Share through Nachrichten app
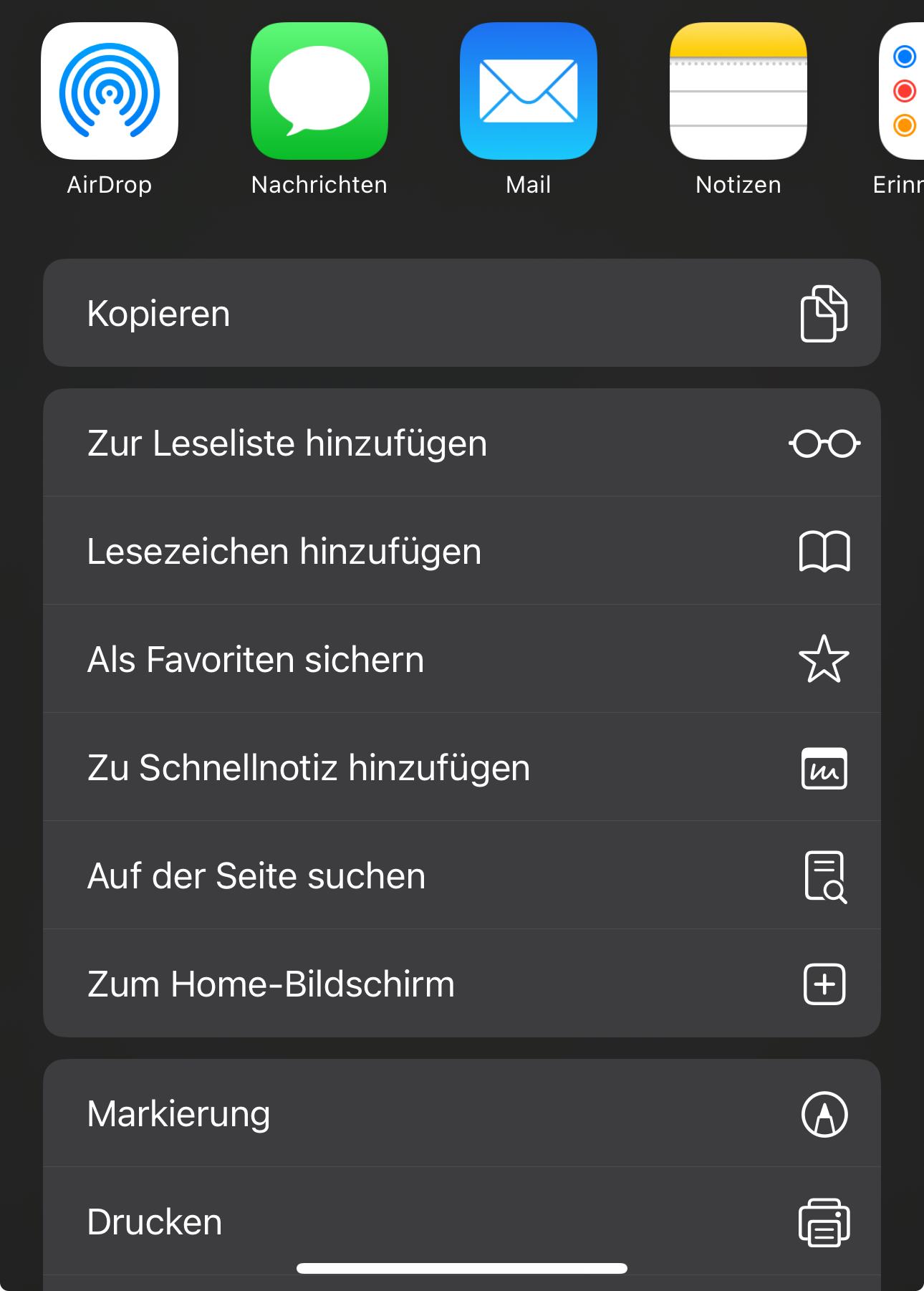The height and width of the screenshot is (1291, 924). 319,92
